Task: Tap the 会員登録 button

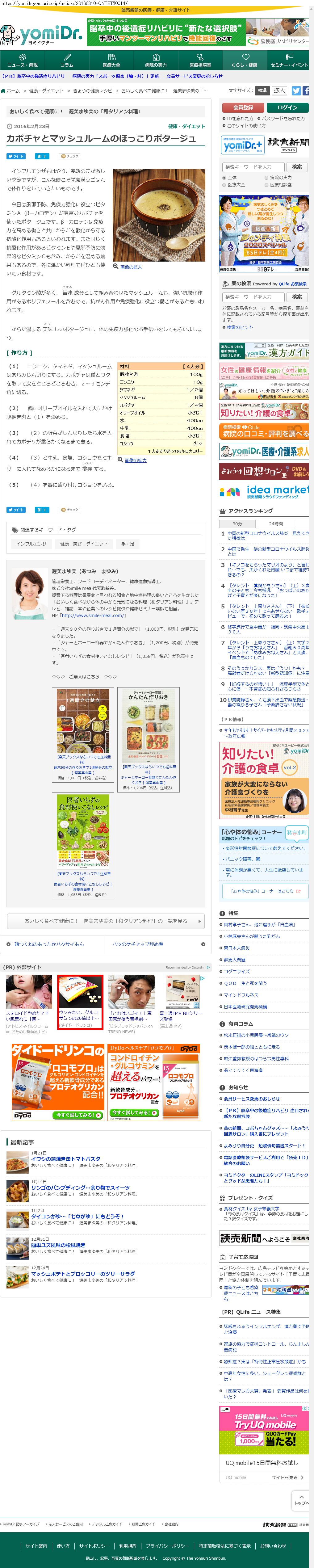Action: 243,107
